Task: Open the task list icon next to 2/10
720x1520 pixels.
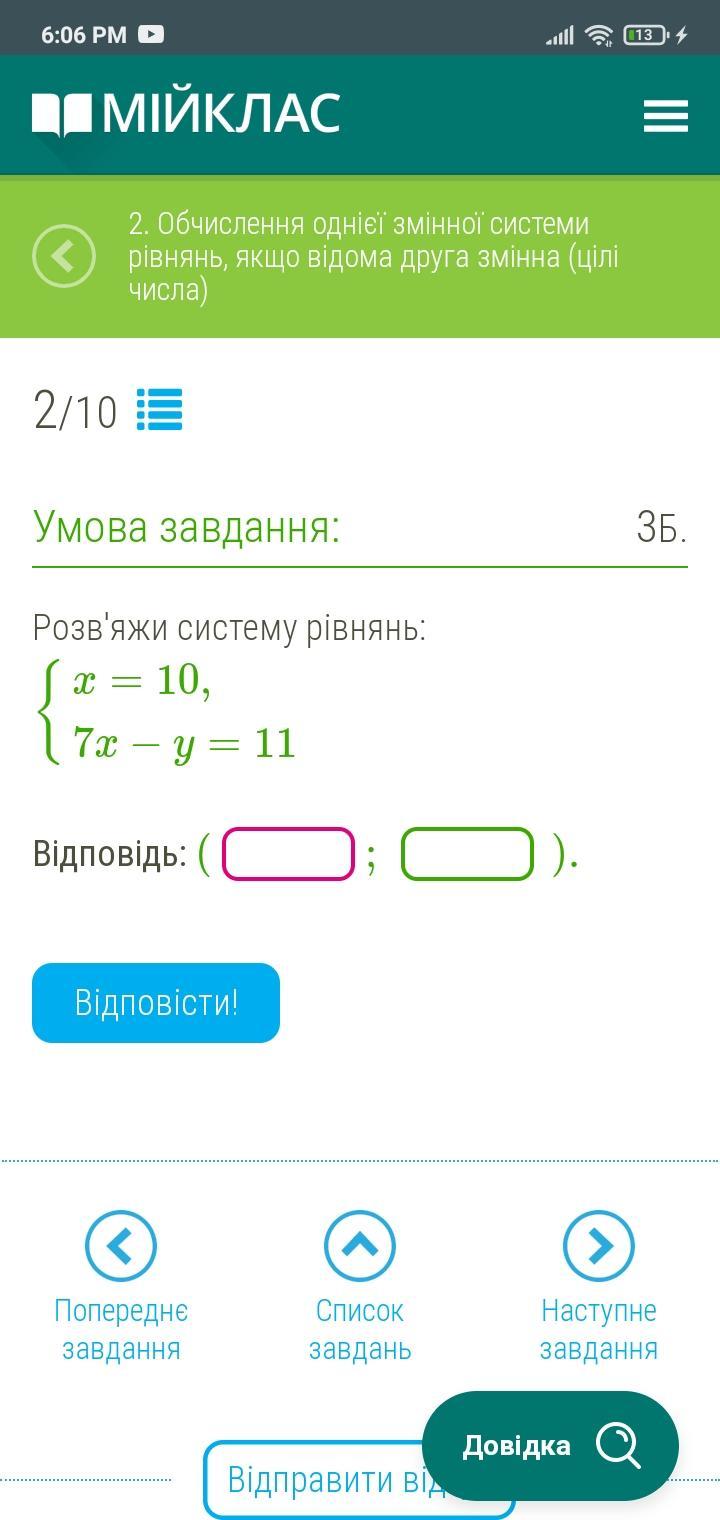Action: coord(159,410)
